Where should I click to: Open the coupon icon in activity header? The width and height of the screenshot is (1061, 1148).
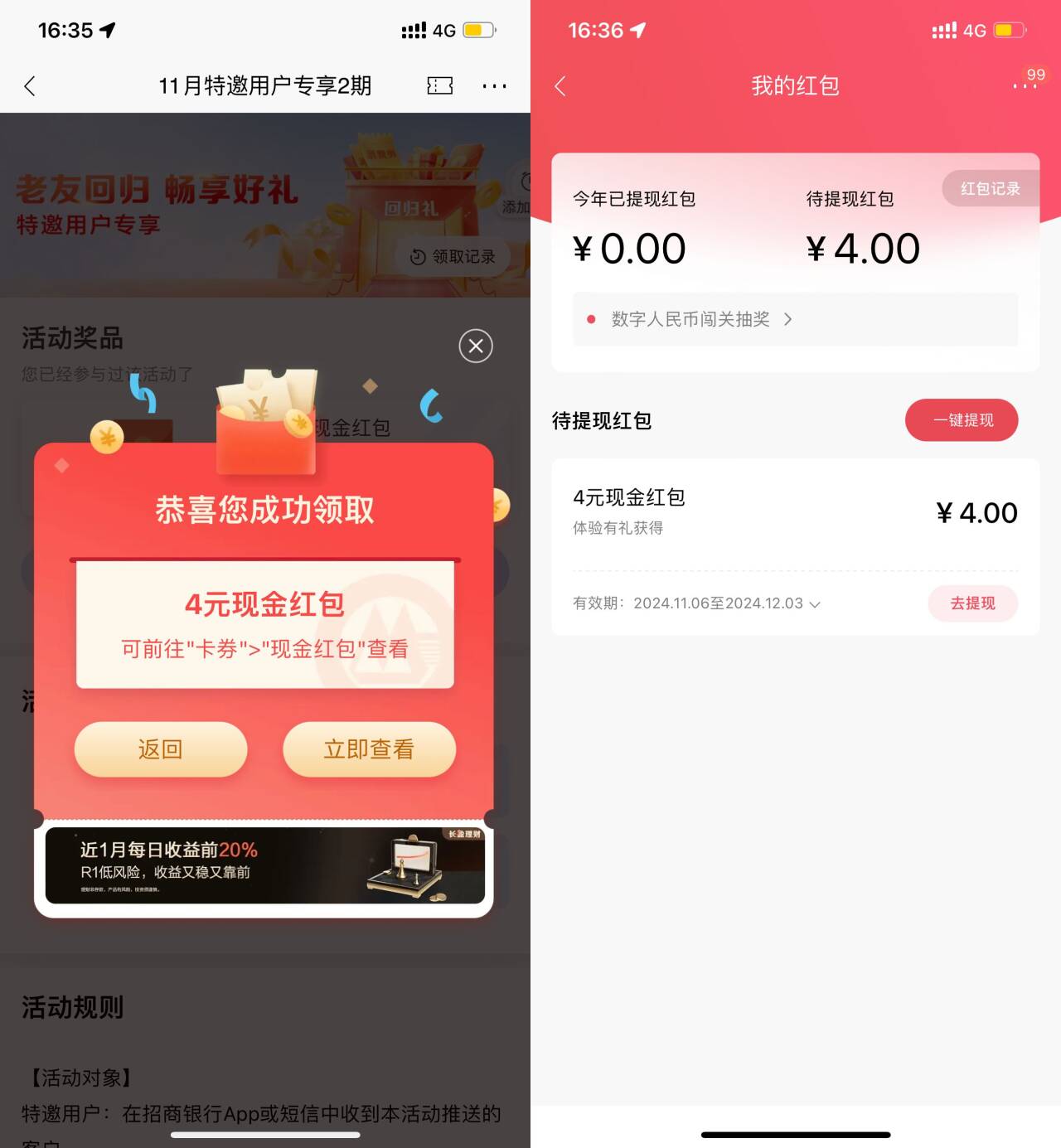[439, 86]
